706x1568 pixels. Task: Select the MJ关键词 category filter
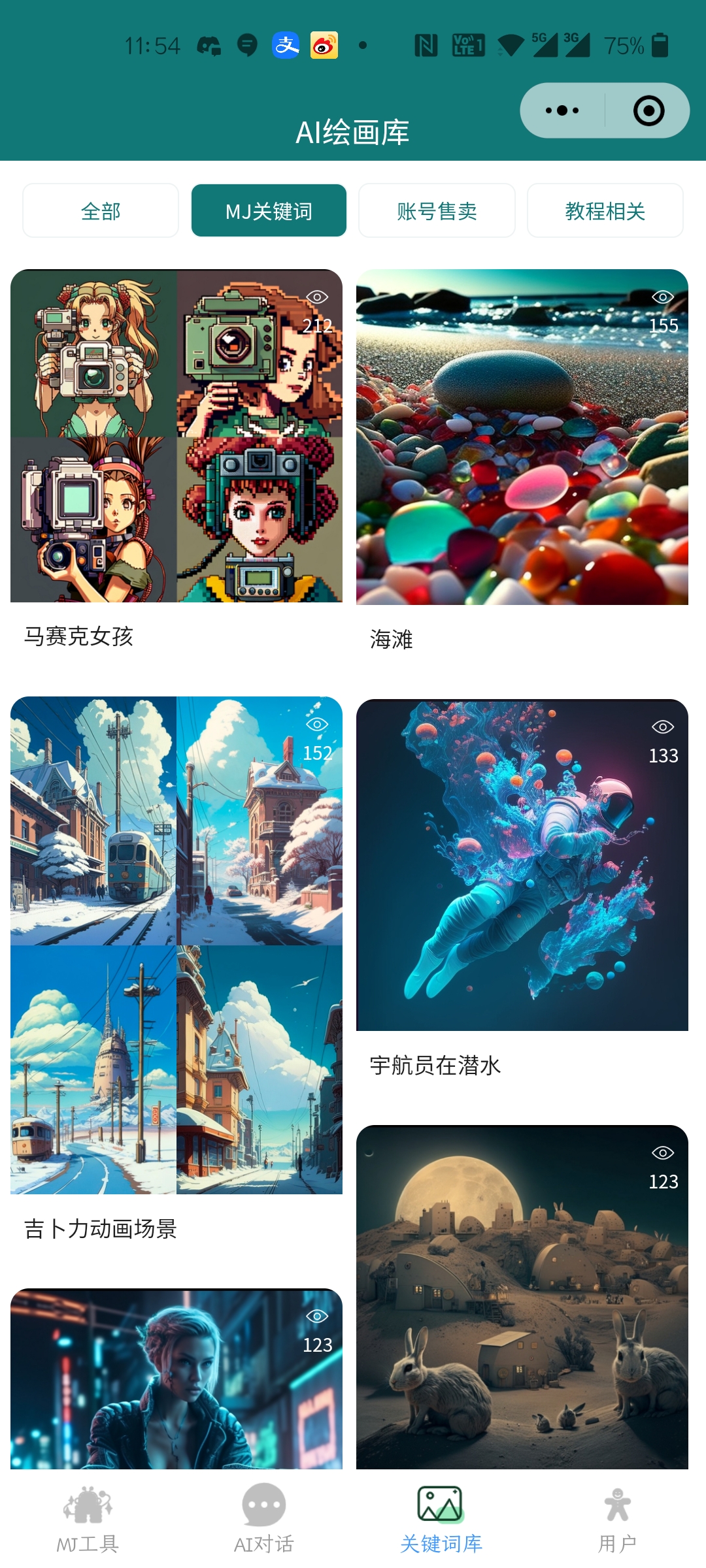click(x=269, y=211)
